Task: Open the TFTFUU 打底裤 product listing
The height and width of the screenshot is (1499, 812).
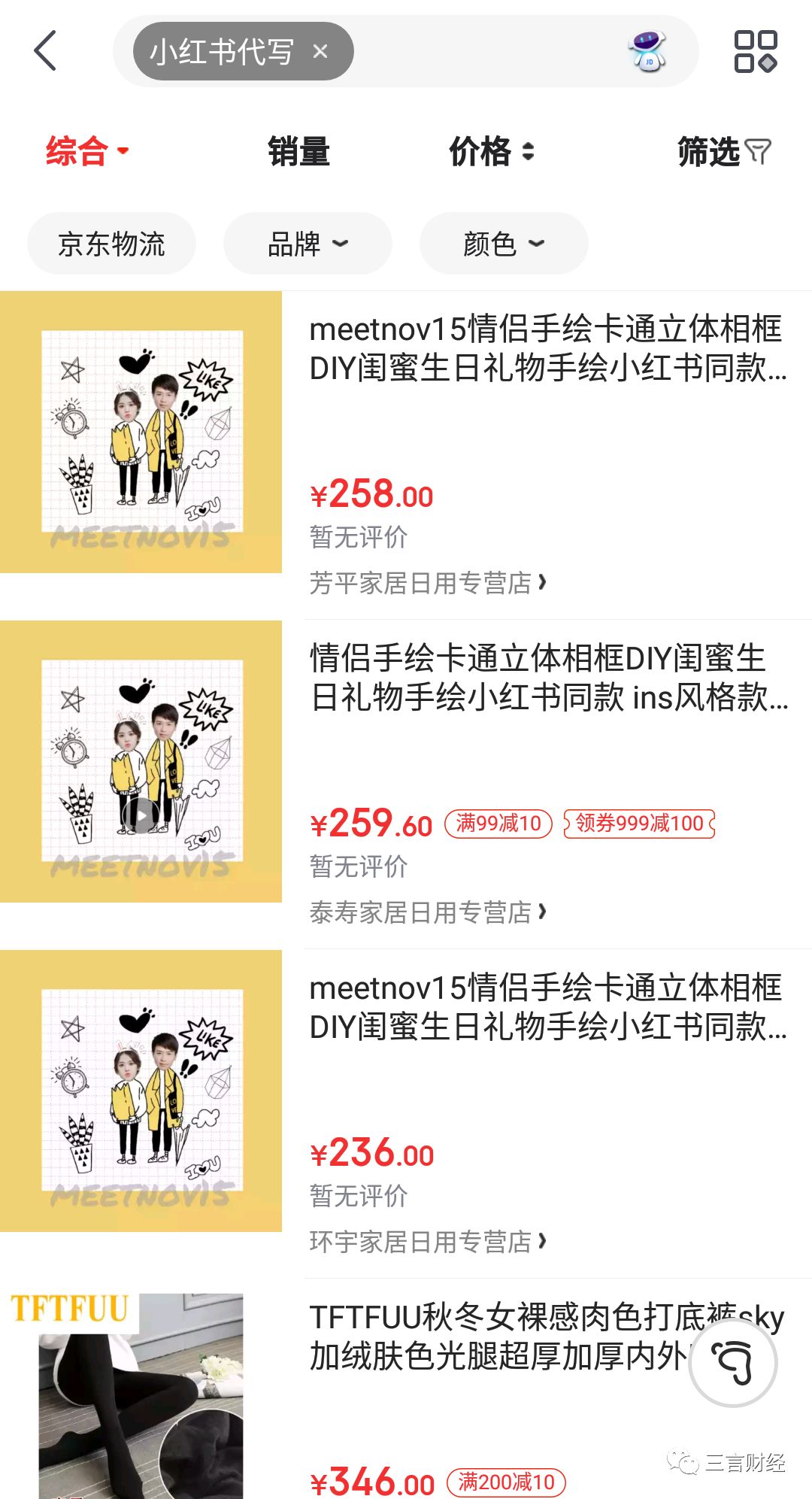Action: pyautogui.click(x=500, y=1337)
